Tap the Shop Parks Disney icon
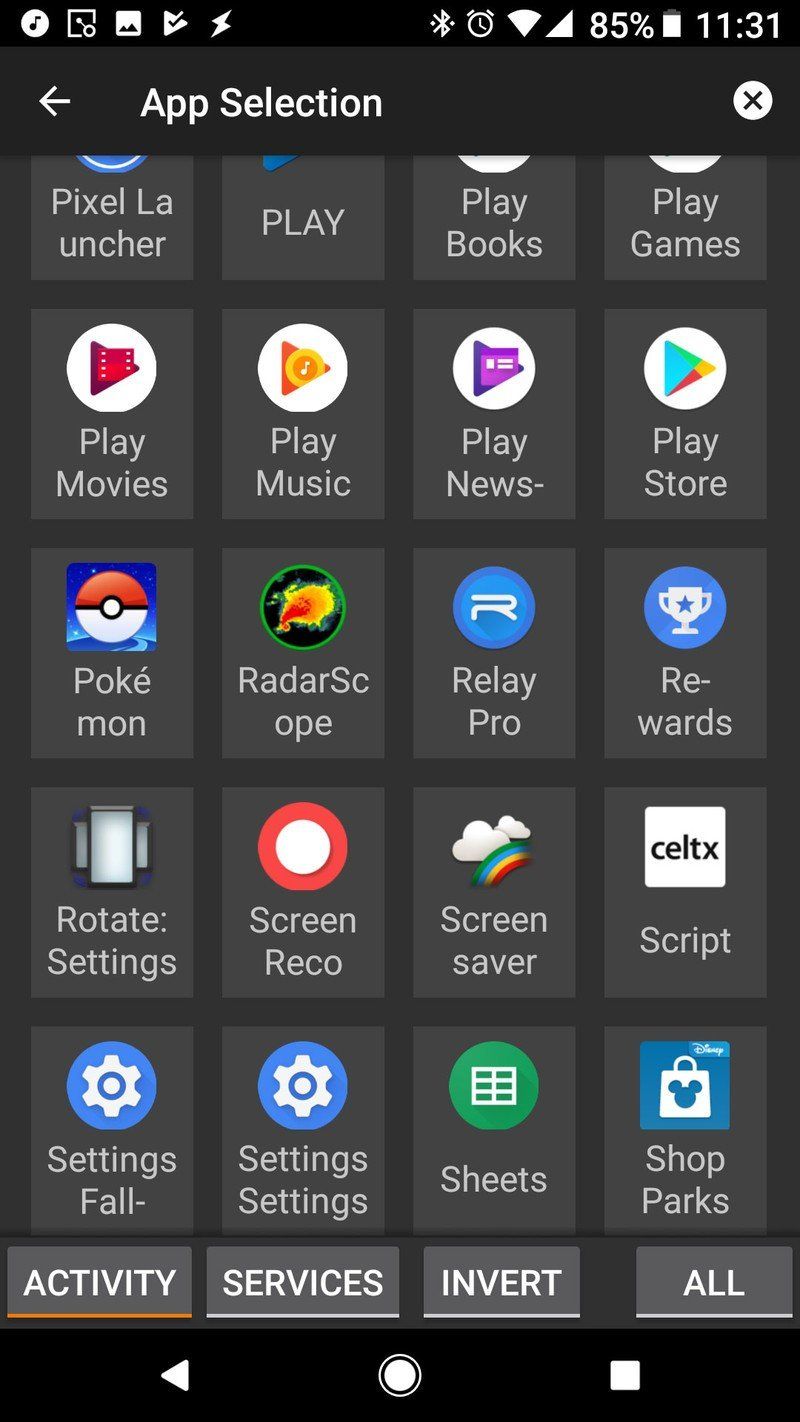800x1422 pixels. [684, 1085]
